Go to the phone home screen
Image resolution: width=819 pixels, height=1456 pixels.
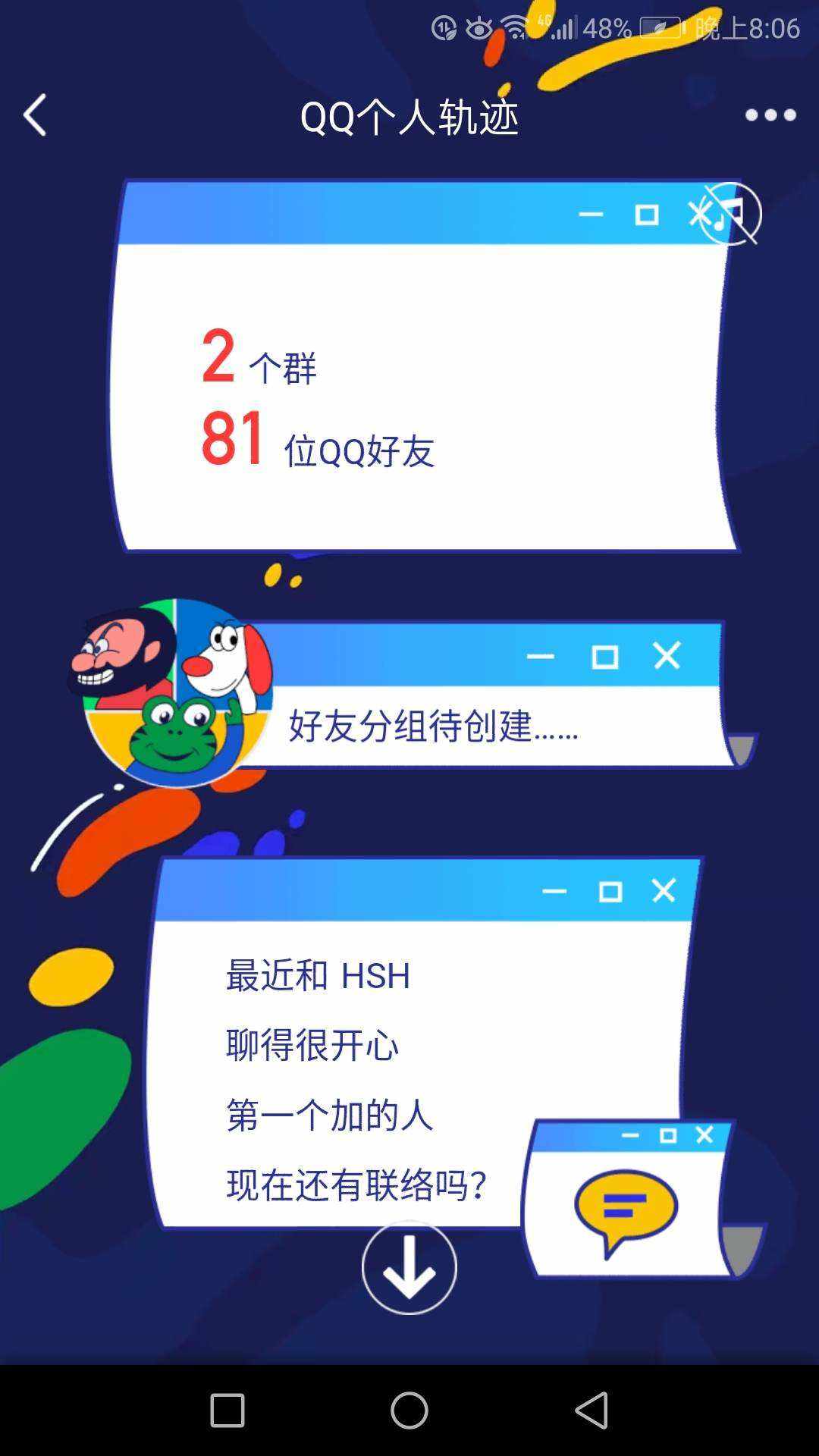pos(409,1411)
